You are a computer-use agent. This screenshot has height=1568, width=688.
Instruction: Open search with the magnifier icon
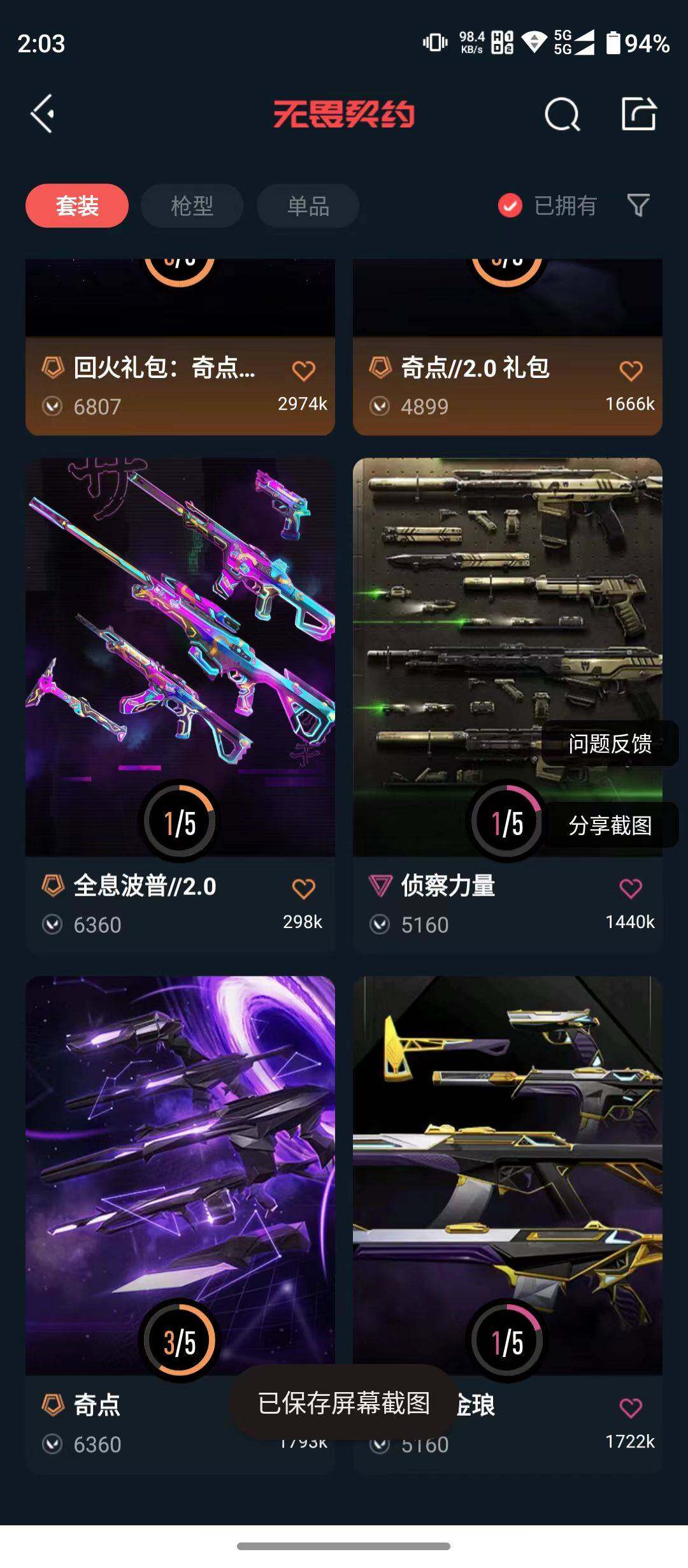(562, 115)
